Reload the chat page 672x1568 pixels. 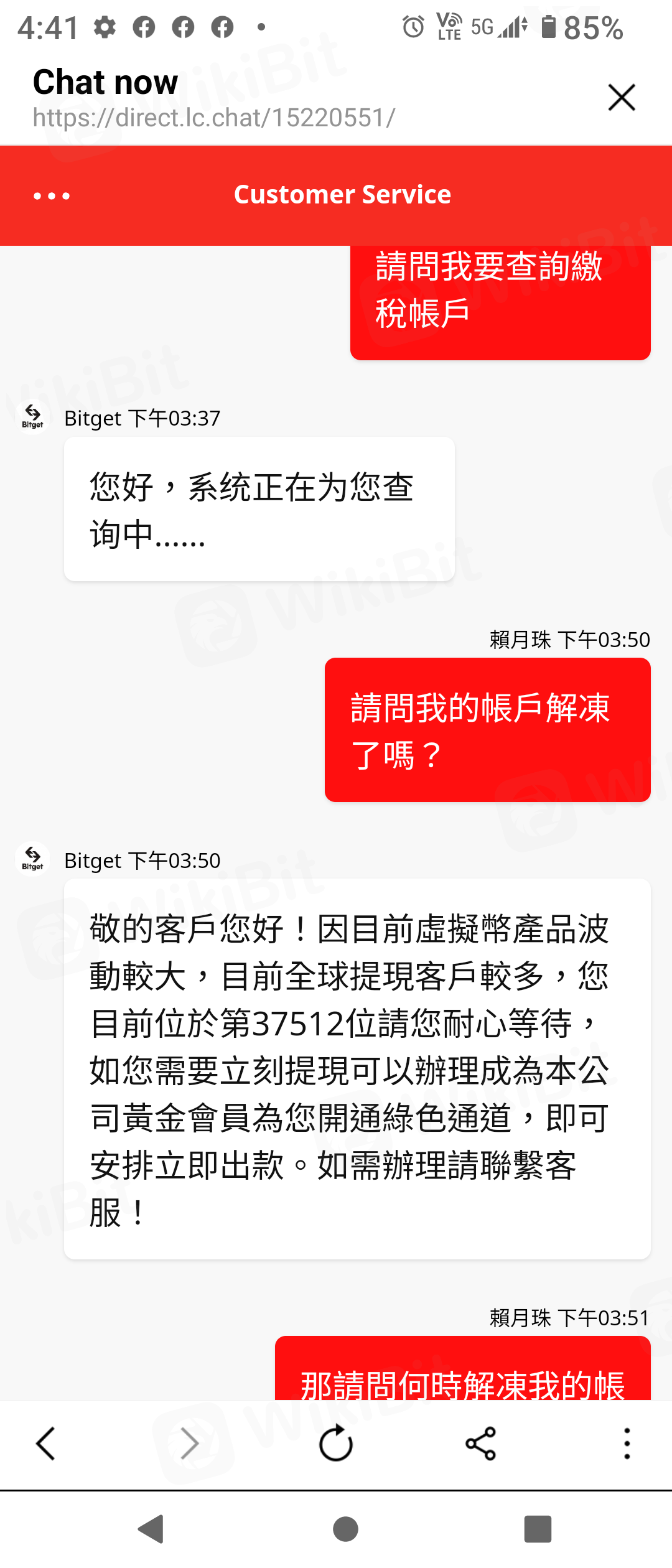[336, 1443]
